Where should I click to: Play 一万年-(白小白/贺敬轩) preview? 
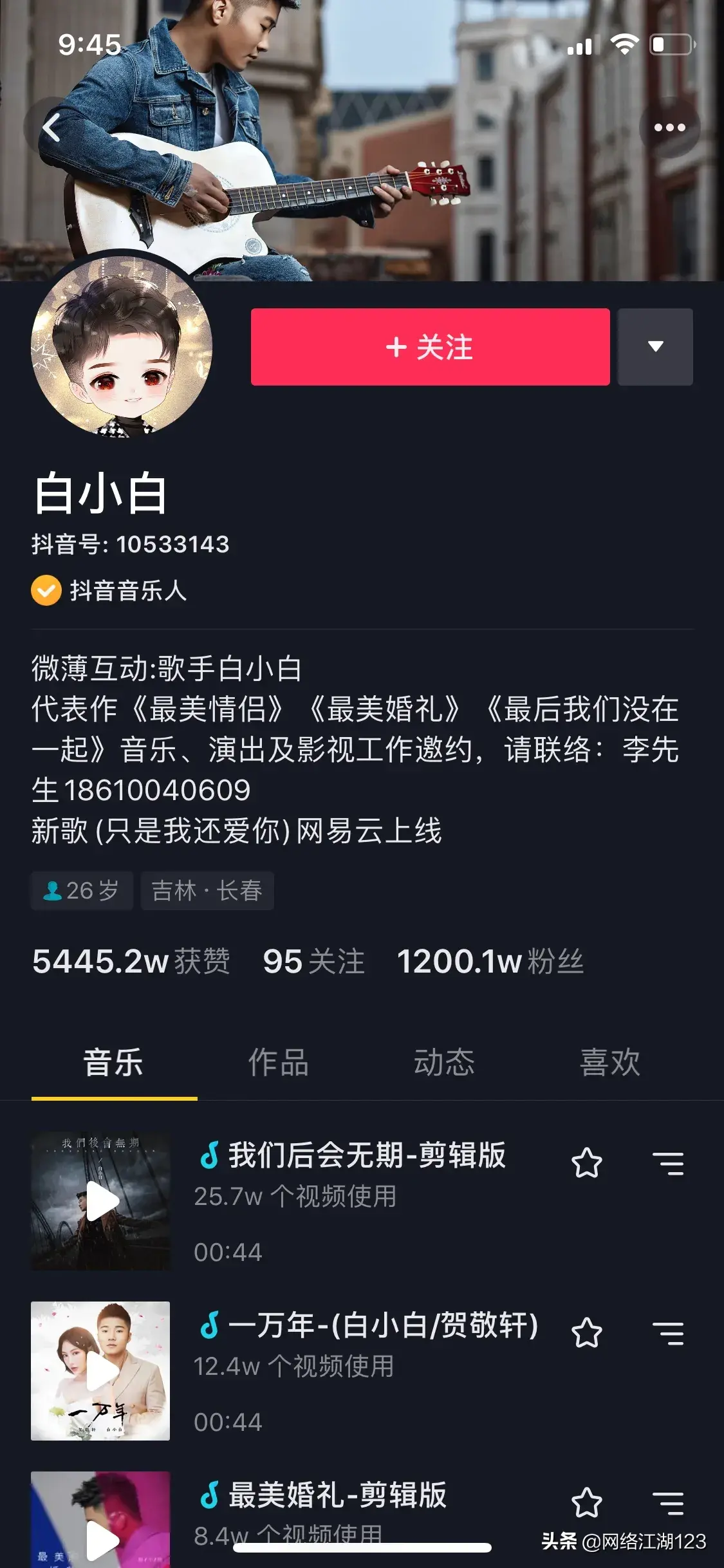pos(101,1371)
